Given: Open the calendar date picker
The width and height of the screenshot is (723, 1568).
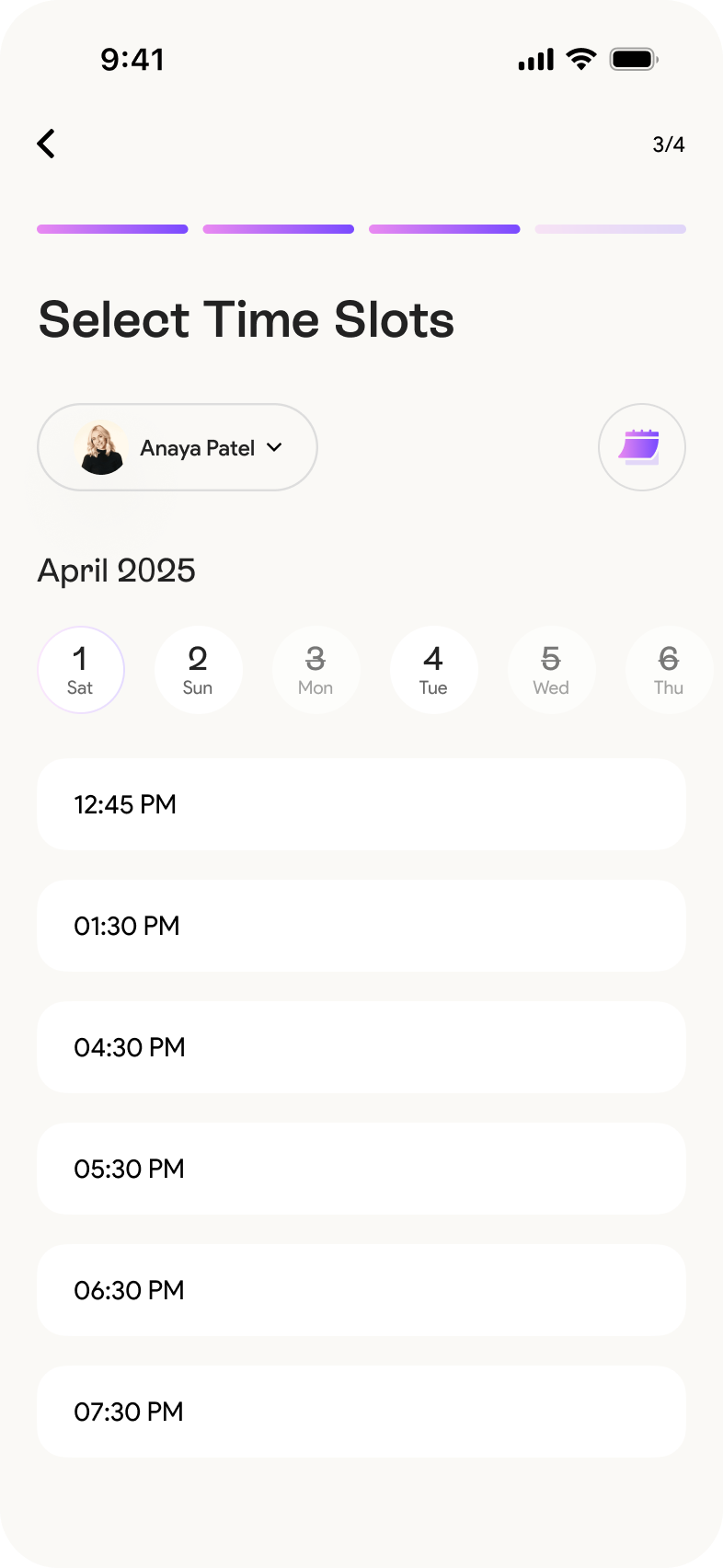Looking at the screenshot, I should pyautogui.click(x=641, y=447).
